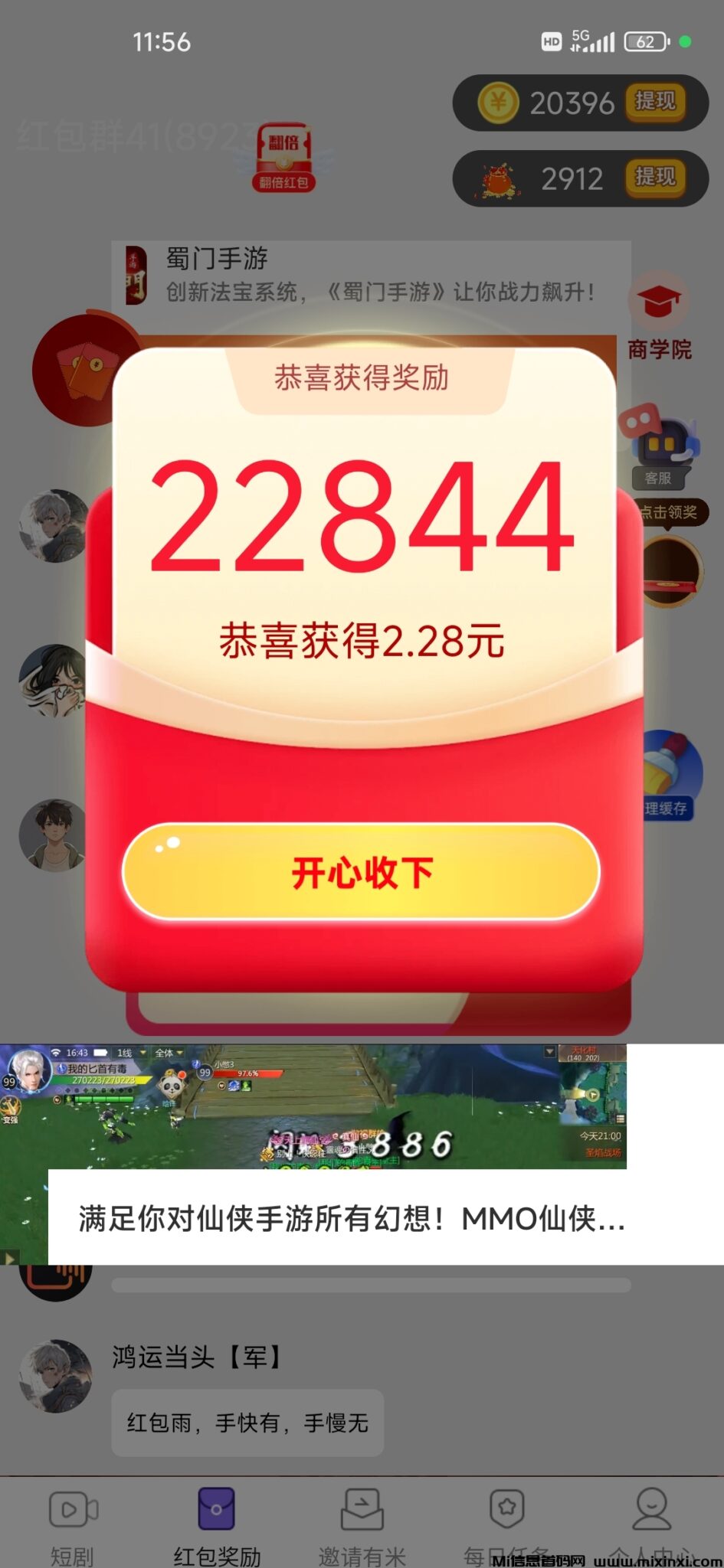This screenshot has width=724, height=1568.
Task: Open the 邀请有米 tab
Action: point(360,1520)
